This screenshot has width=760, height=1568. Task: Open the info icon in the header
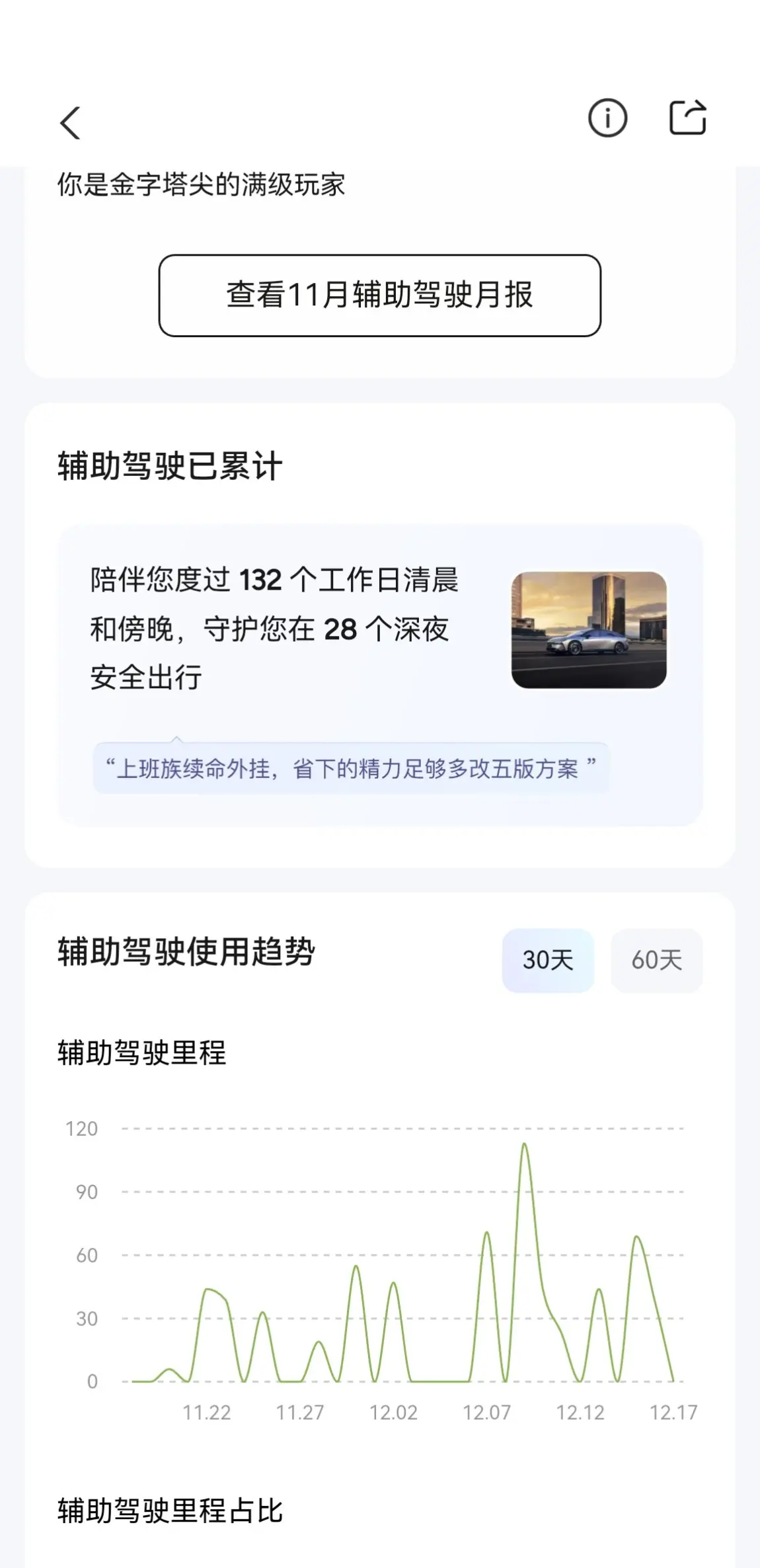coord(607,119)
